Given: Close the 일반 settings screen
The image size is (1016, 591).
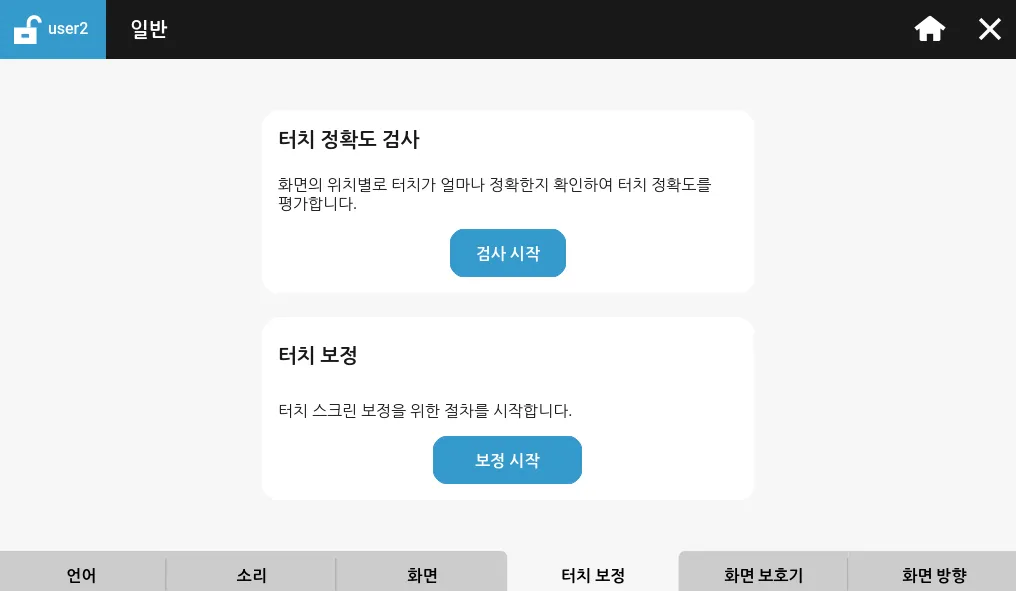Looking at the screenshot, I should pos(989,29).
